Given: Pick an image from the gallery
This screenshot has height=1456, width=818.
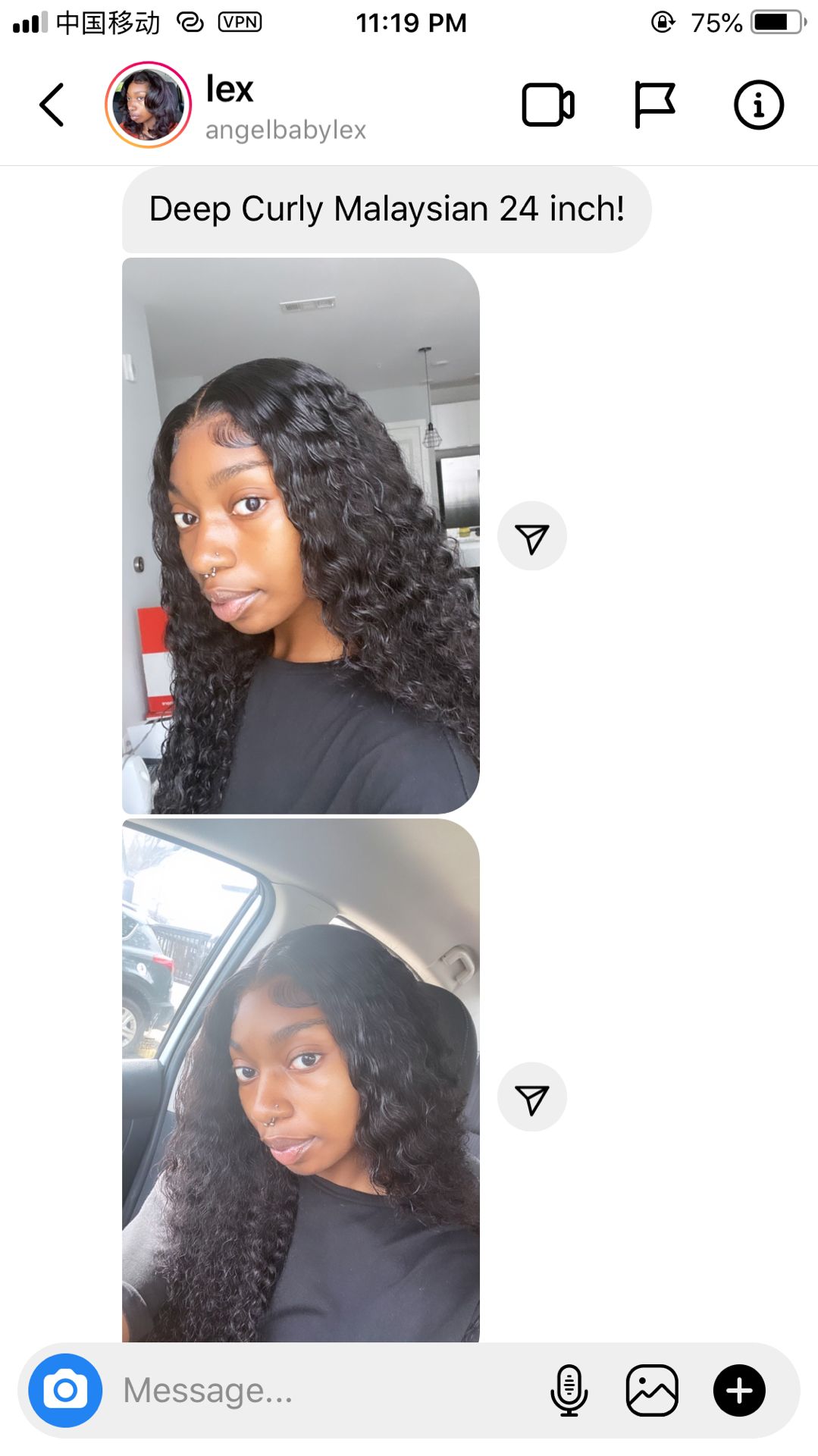Looking at the screenshot, I should 652,1390.
